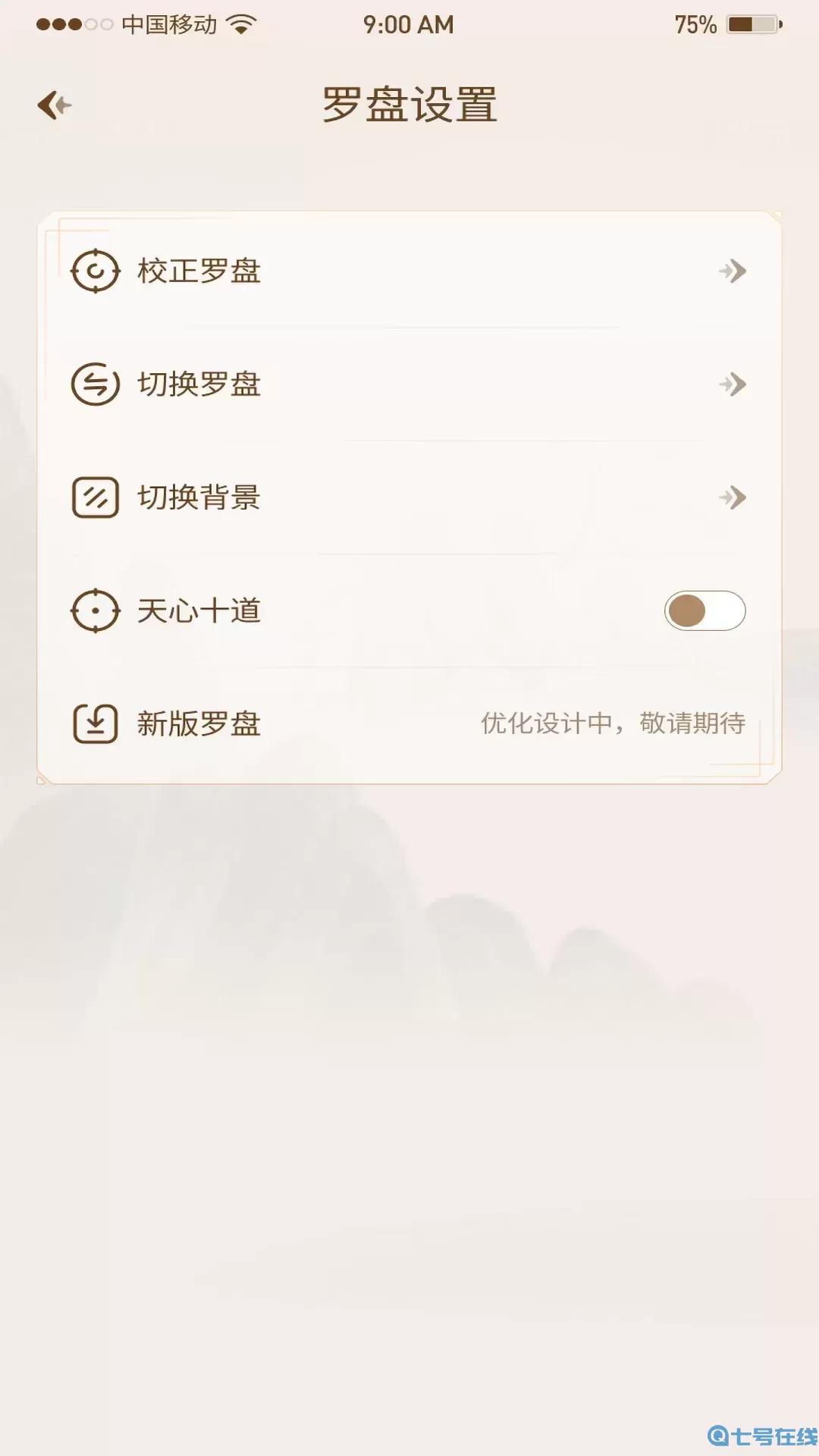Tap the switch compass arrows icon
The image size is (819, 1456).
tap(94, 384)
